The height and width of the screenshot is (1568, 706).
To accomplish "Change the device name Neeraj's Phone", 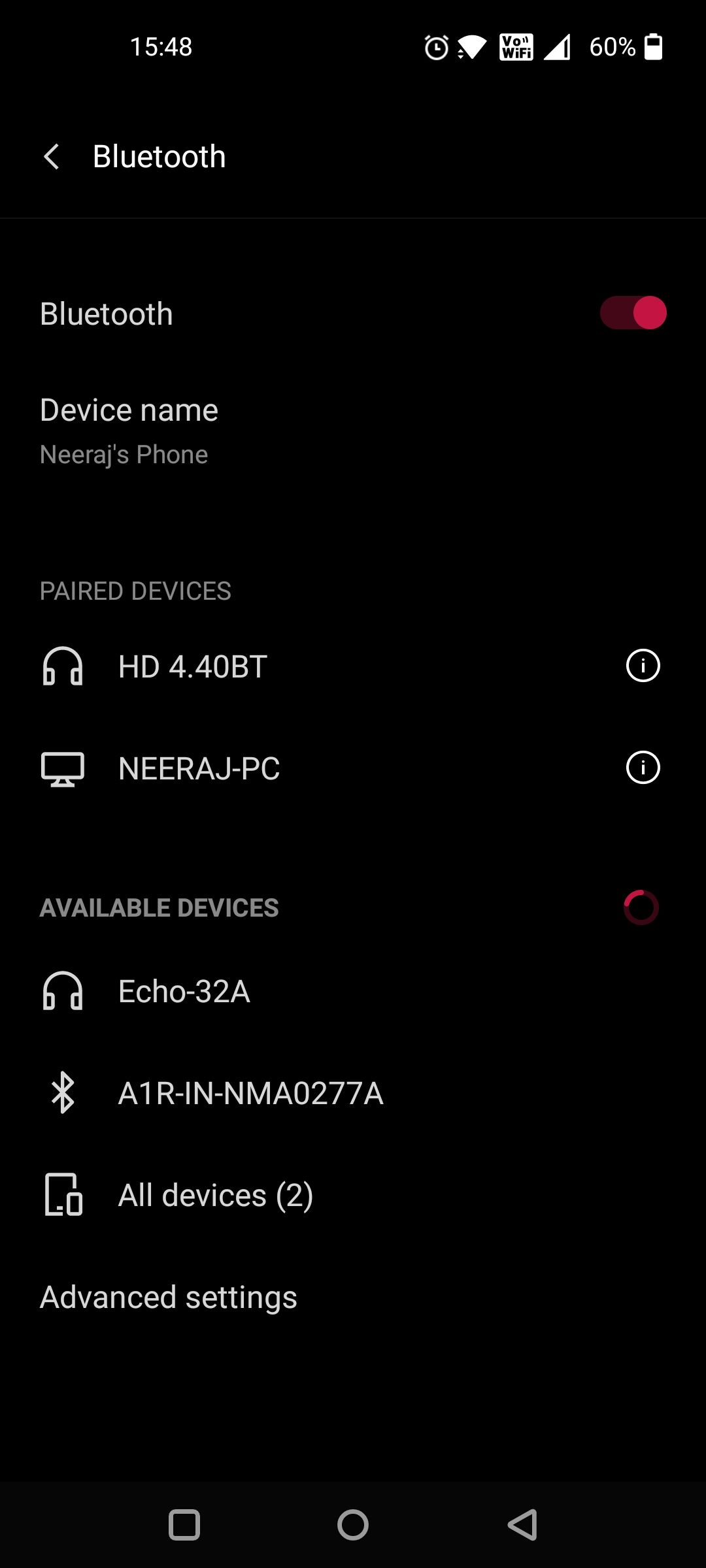I will coord(129,428).
